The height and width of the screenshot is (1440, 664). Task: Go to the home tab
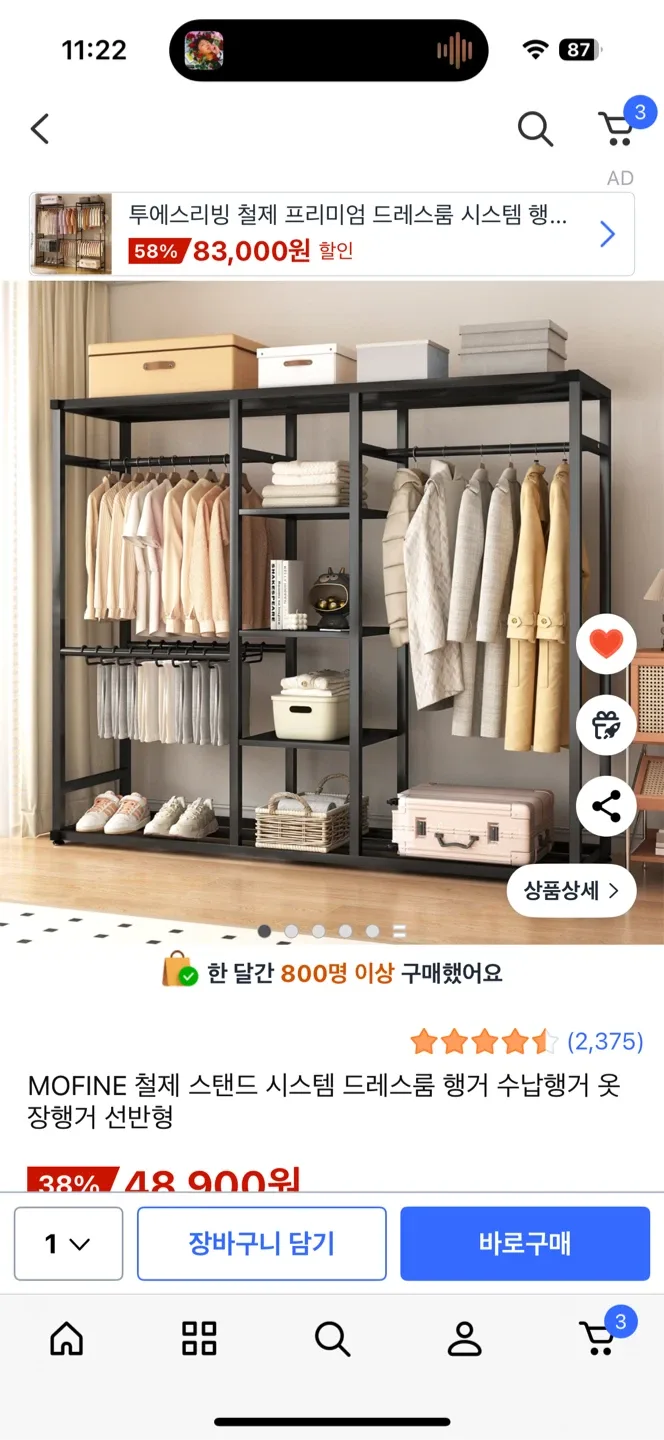point(67,1338)
